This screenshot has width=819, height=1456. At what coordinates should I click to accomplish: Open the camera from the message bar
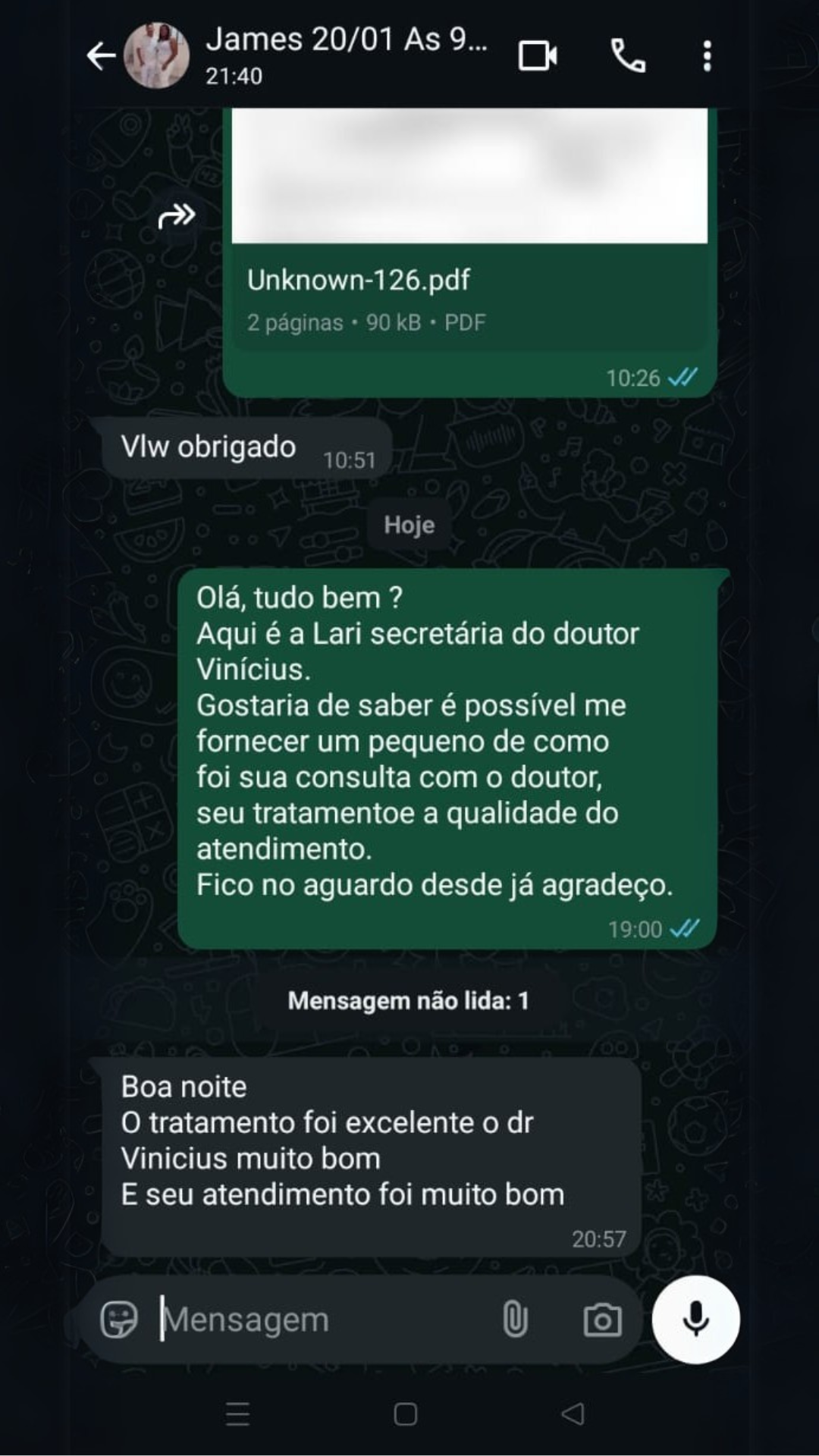[x=602, y=1319]
